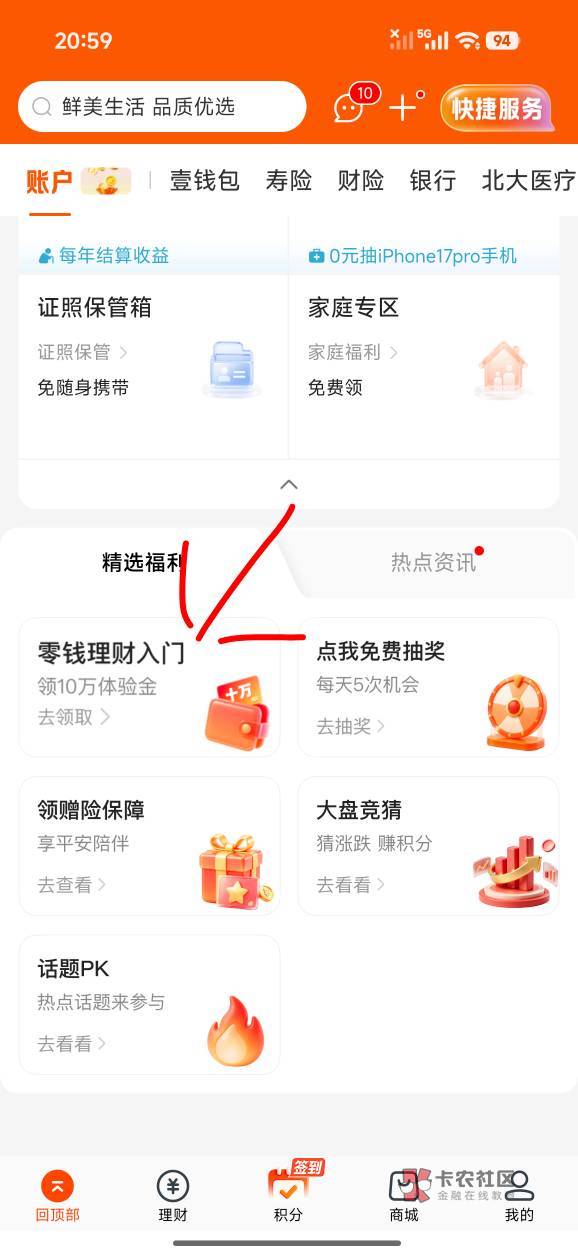Go to 理财 in bottom navigation
The width and height of the screenshot is (578, 1255).
(173, 1197)
